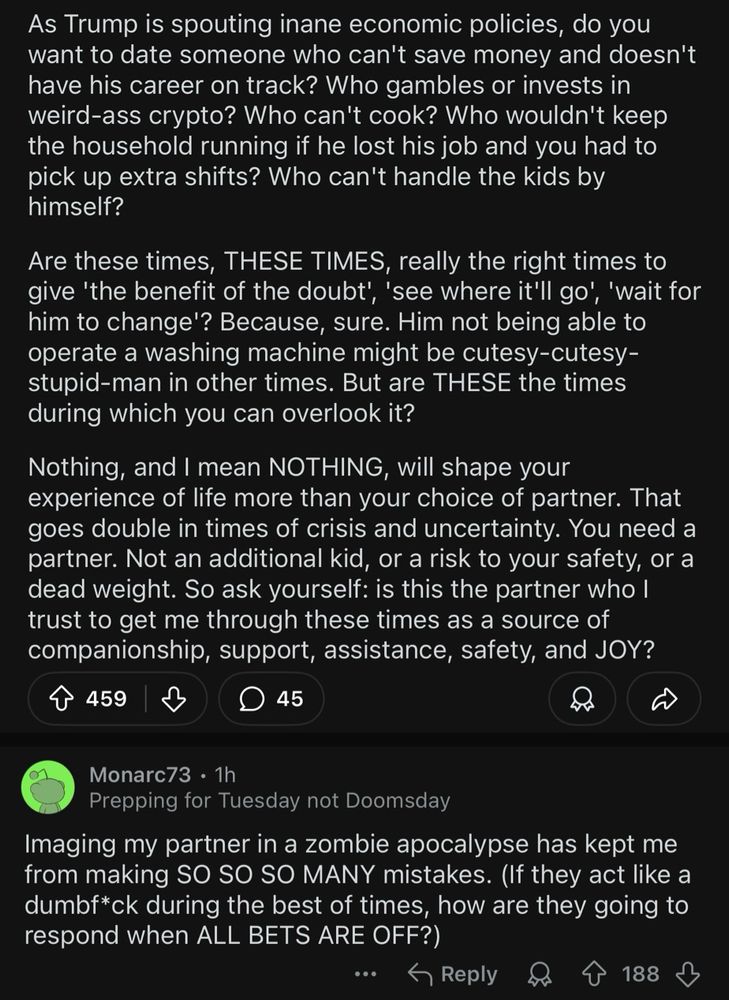Give an award to the post
This screenshot has height=1000, width=729.
[x=582, y=699]
